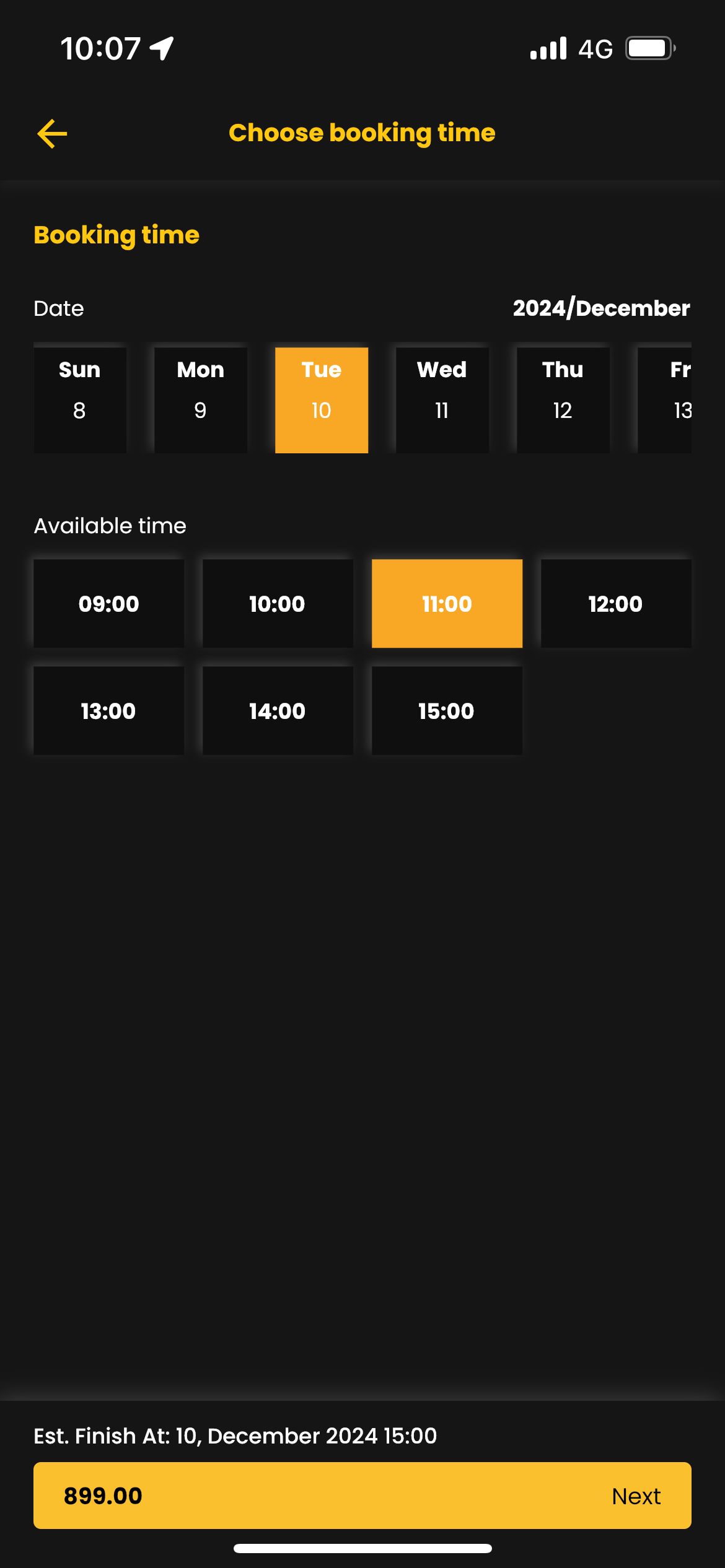Tap the highlighted Tue 10 date

tap(322, 399)
